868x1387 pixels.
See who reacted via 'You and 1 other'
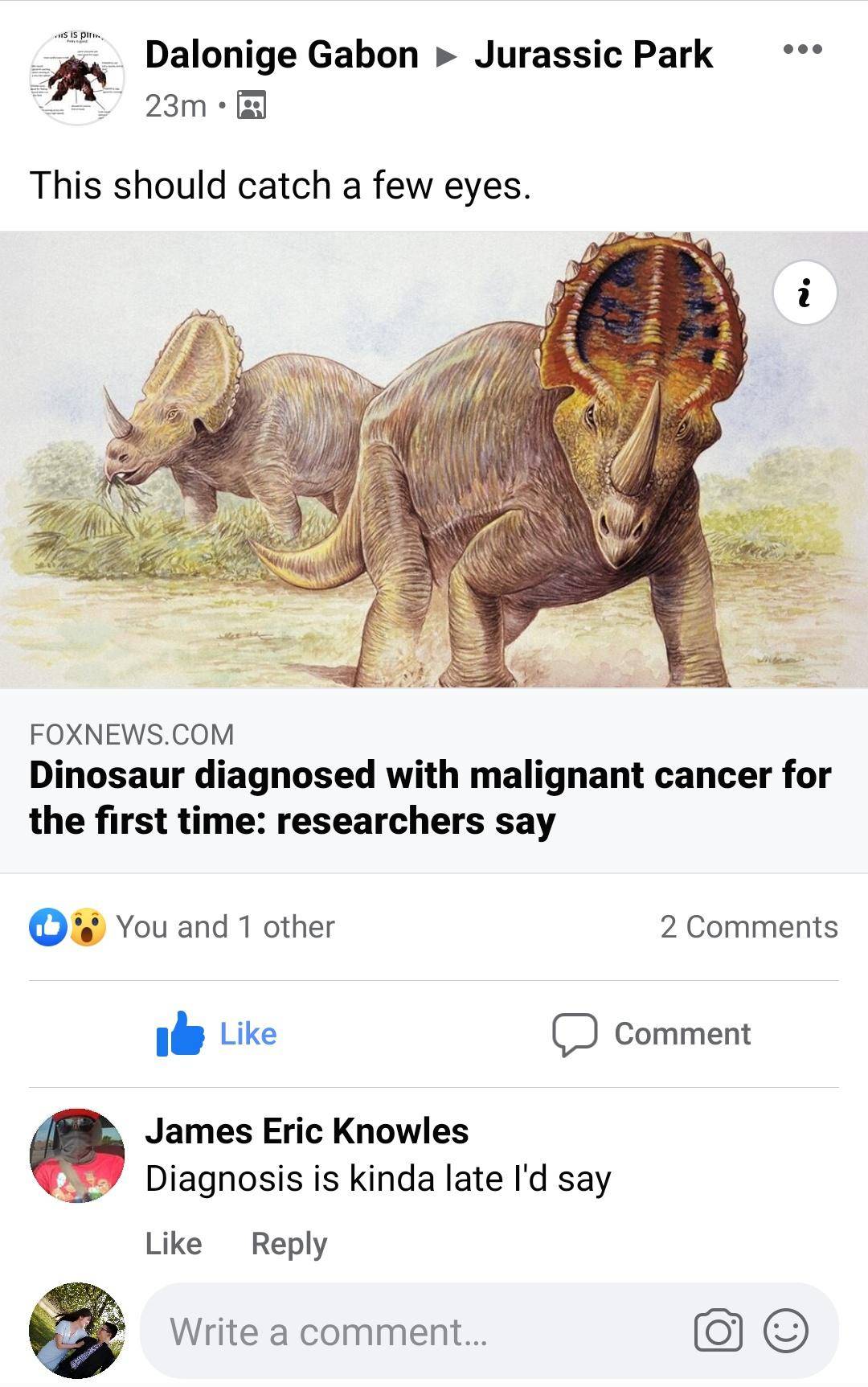click(x=223, y=926)
